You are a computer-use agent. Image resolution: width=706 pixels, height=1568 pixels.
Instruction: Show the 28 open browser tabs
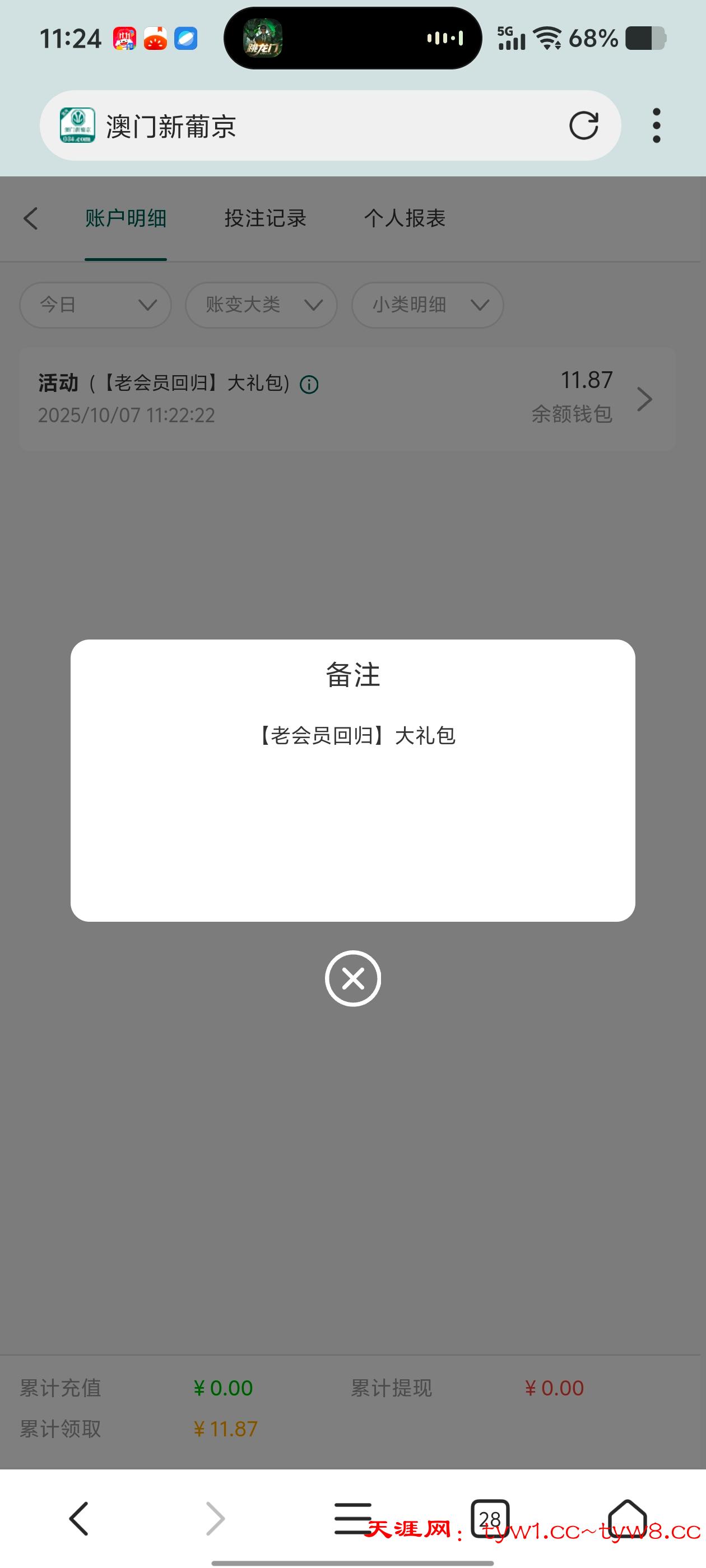click(490, 1518)
